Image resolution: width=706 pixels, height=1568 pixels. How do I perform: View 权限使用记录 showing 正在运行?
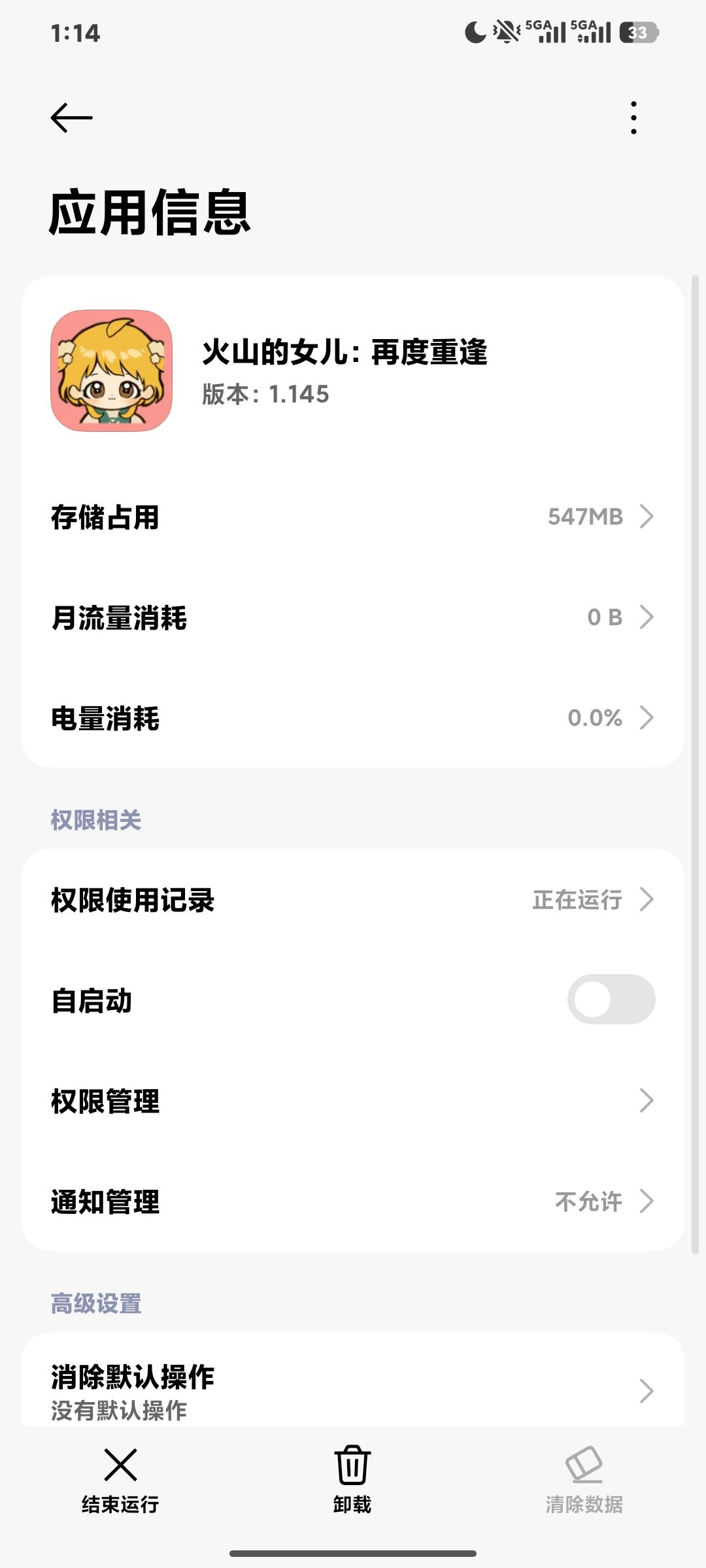353,900
